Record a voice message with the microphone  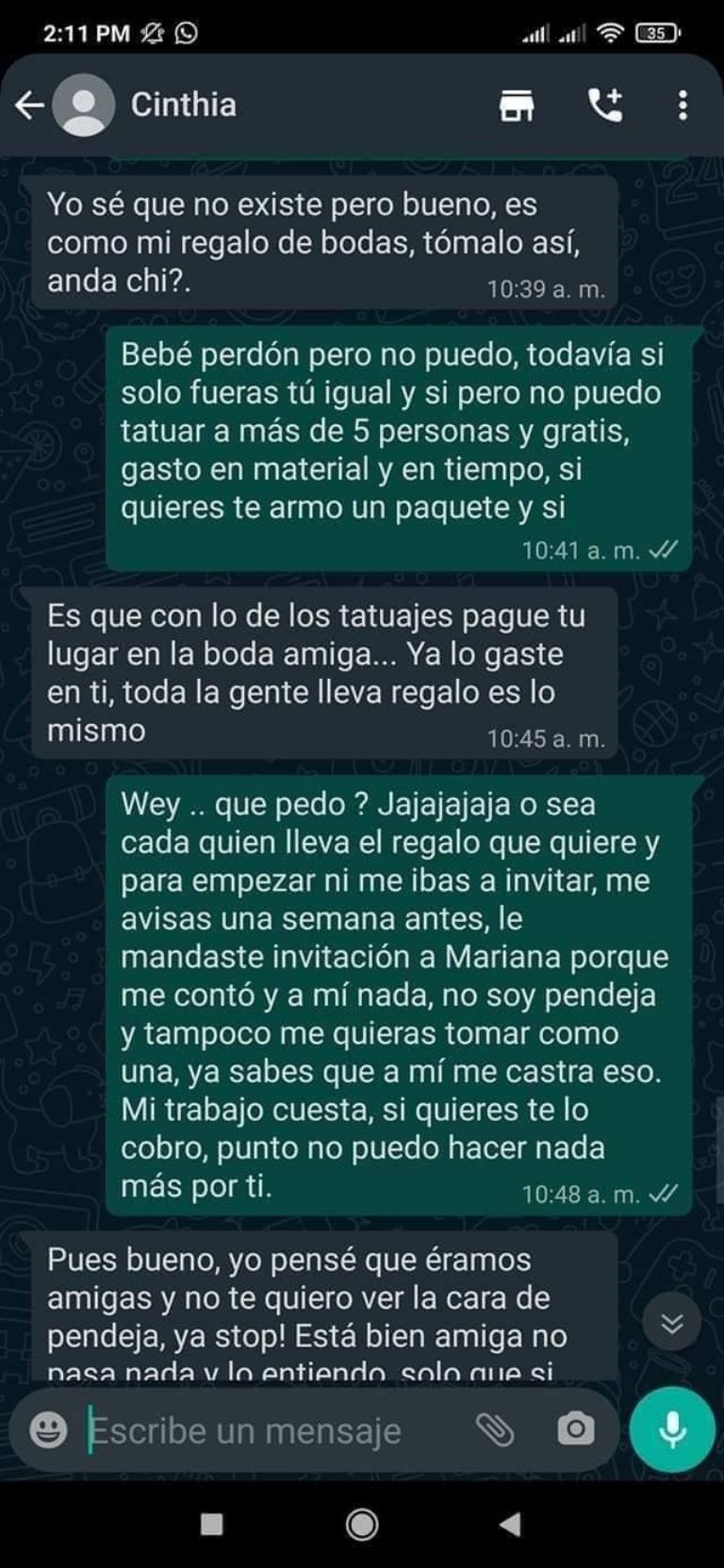pyautogui.click(x=672, y=1430)
